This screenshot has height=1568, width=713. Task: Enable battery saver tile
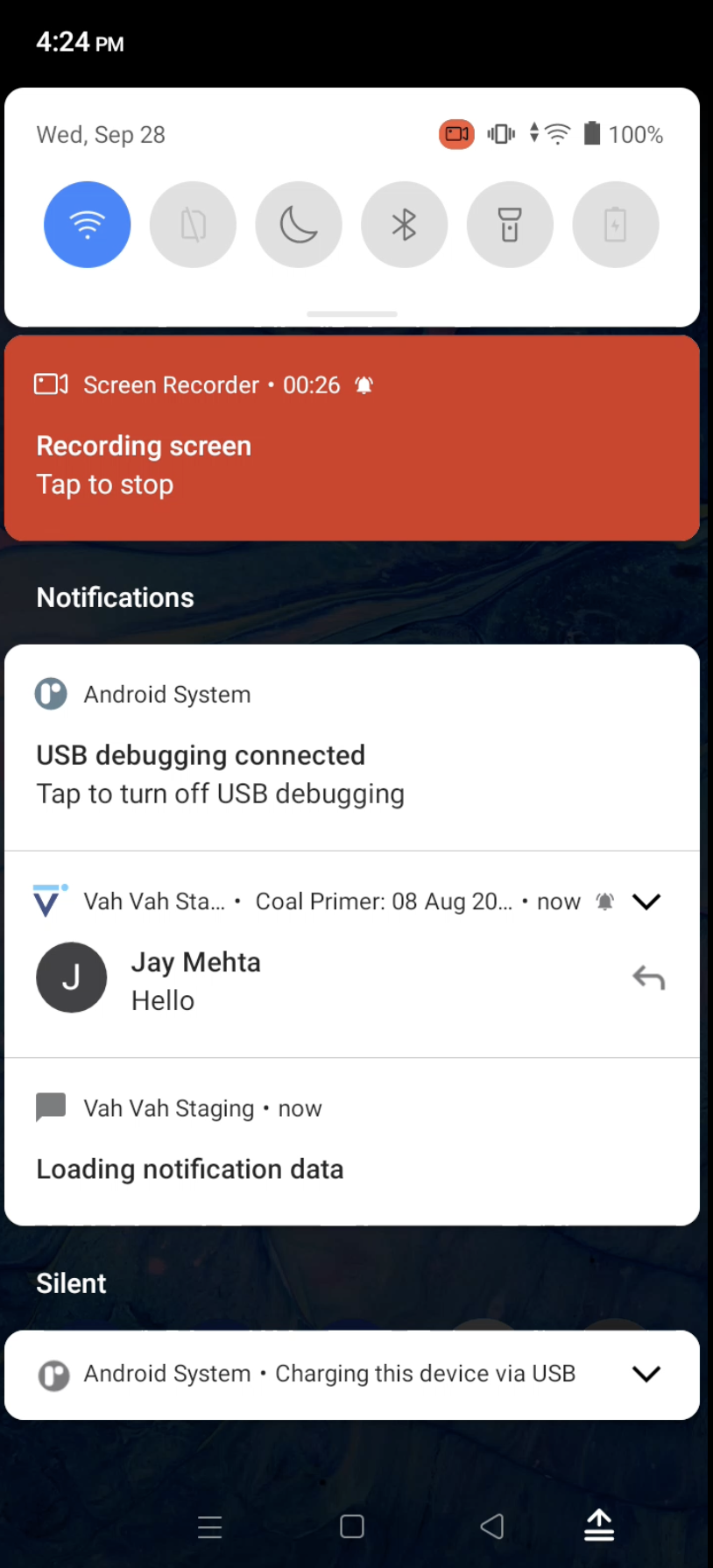pyautogui.click(x=615, y=224)
